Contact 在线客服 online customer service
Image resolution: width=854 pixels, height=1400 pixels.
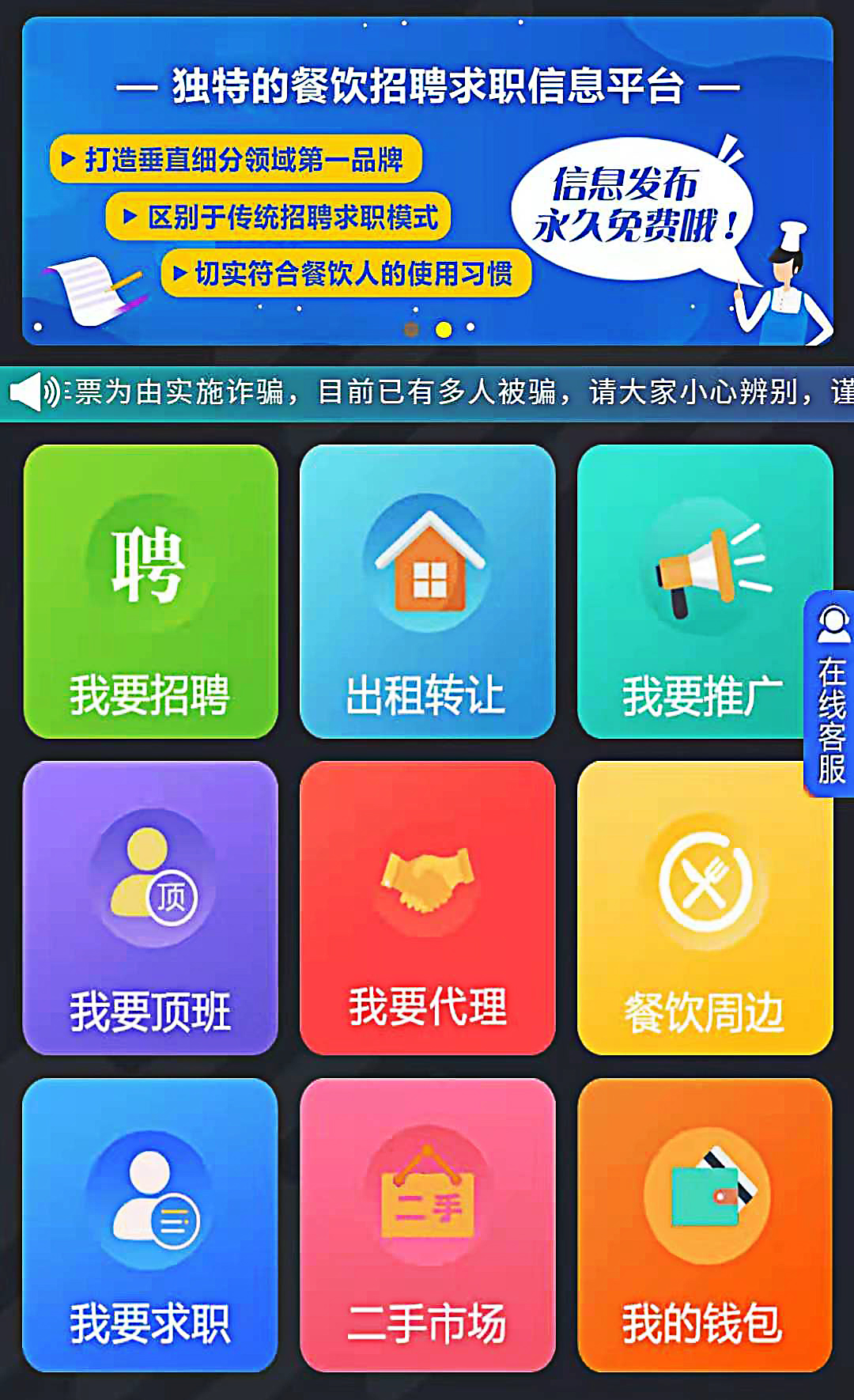click(x=830, y=694)
